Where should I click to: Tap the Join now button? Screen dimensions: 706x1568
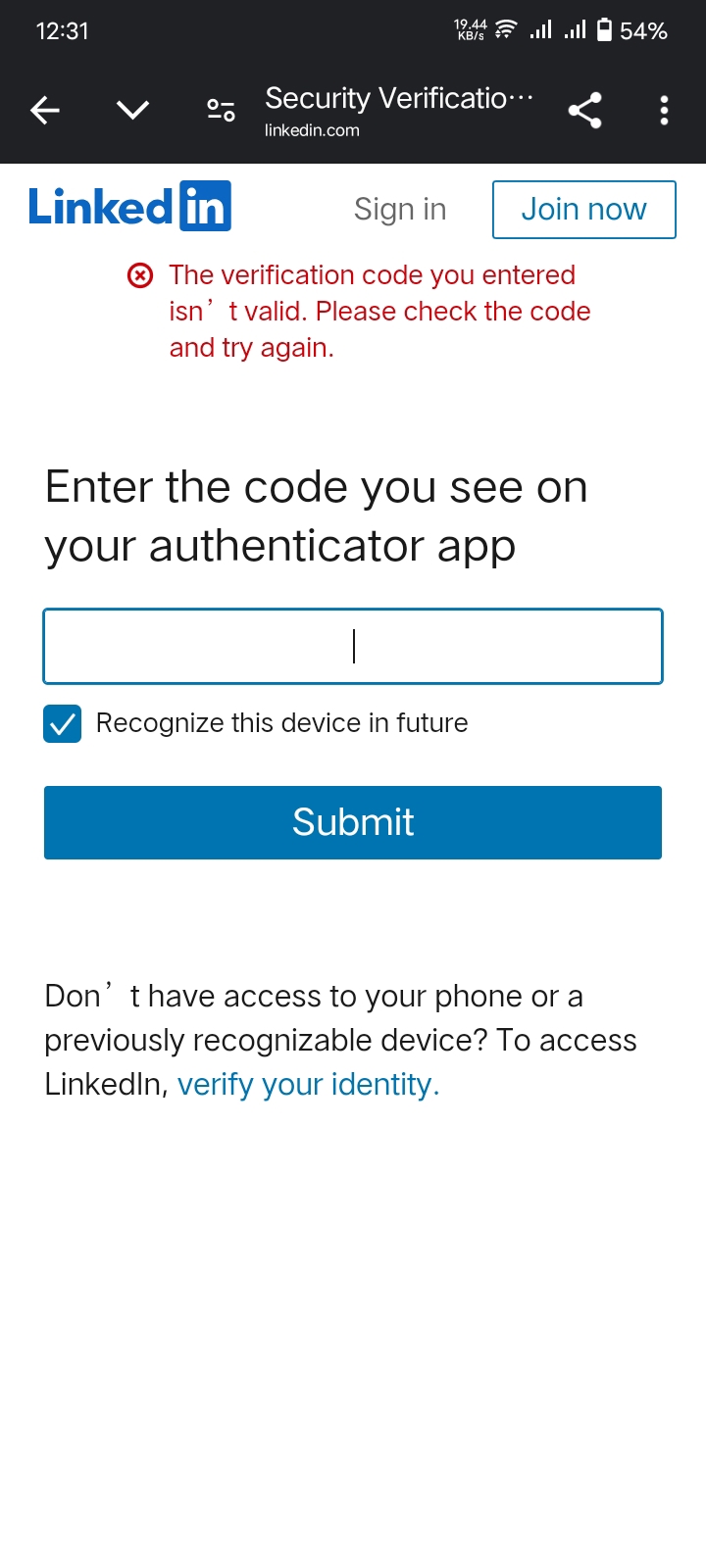pyautogui.click(x=583, y=209)
